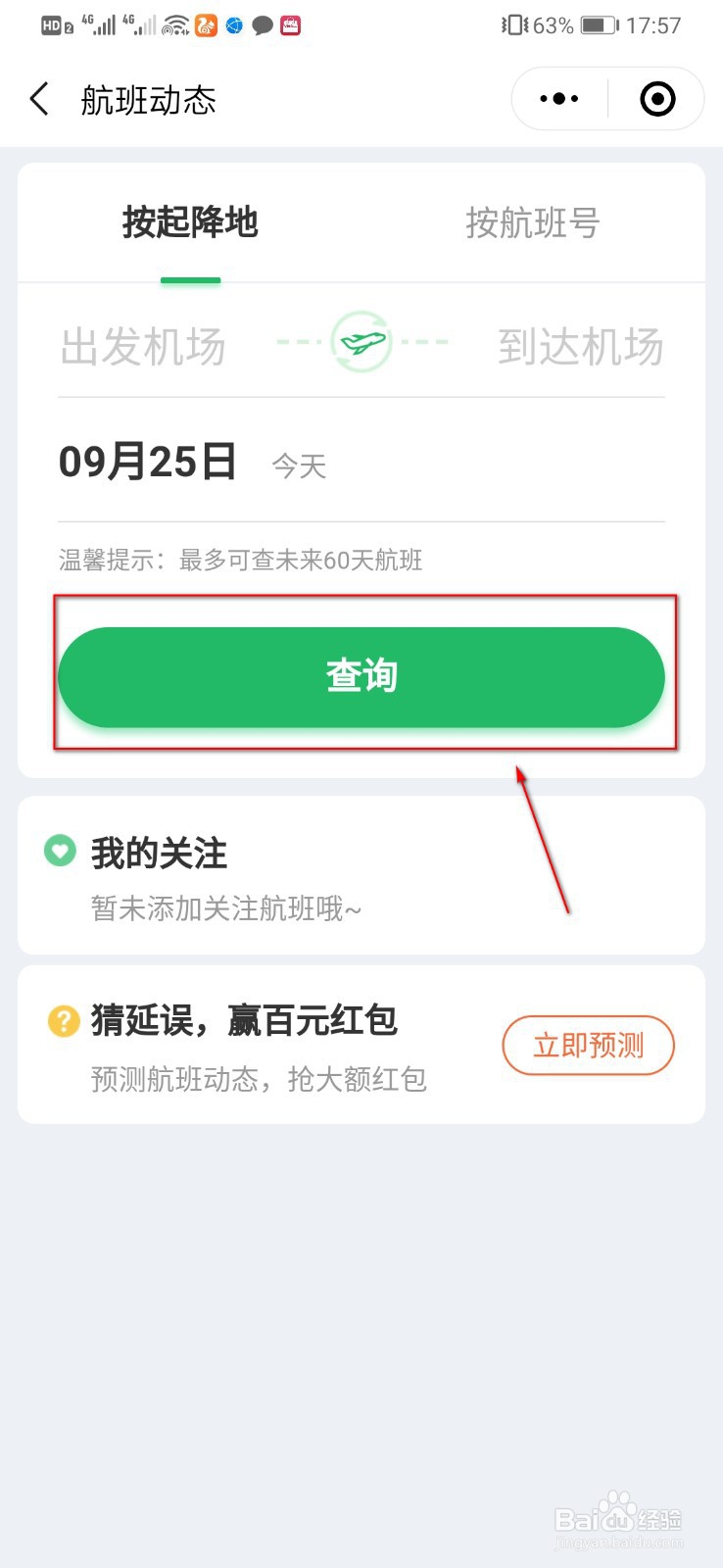Click the blue globe icon in the status bar

click(233, 24)
